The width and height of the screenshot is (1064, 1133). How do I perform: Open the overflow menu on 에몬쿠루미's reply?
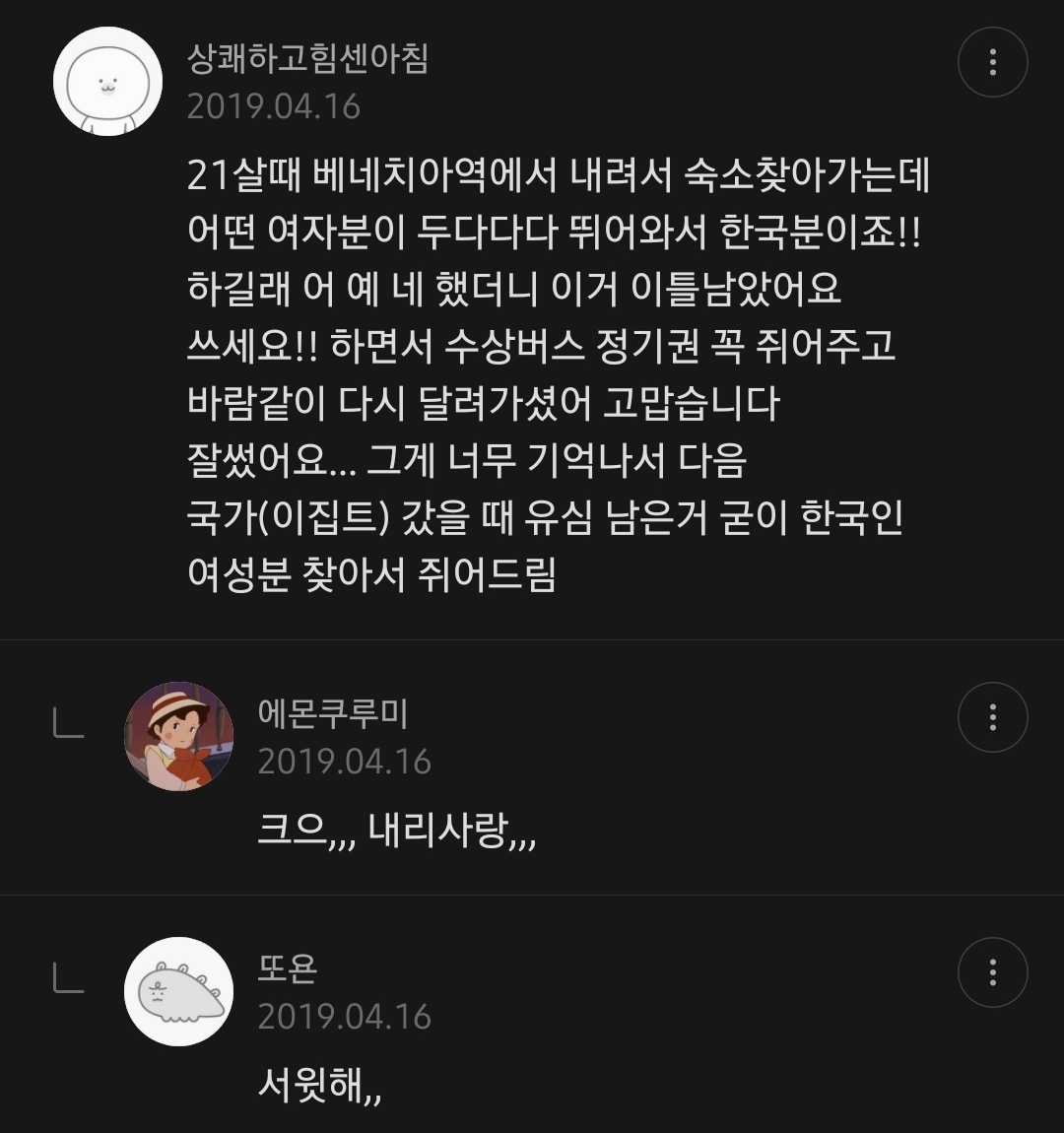click(x=992, y=717)
